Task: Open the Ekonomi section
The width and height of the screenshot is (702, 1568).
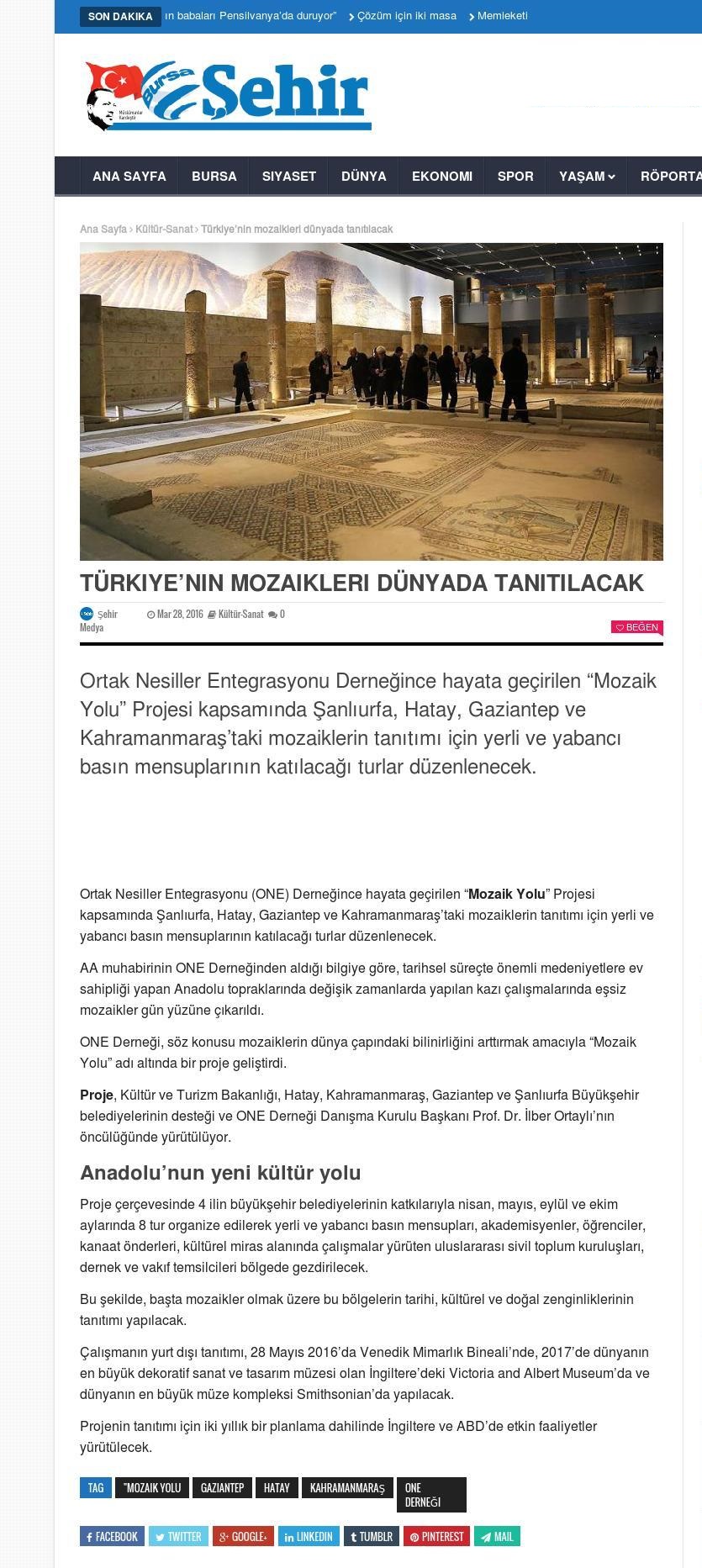Action: [x=441, y=177]
